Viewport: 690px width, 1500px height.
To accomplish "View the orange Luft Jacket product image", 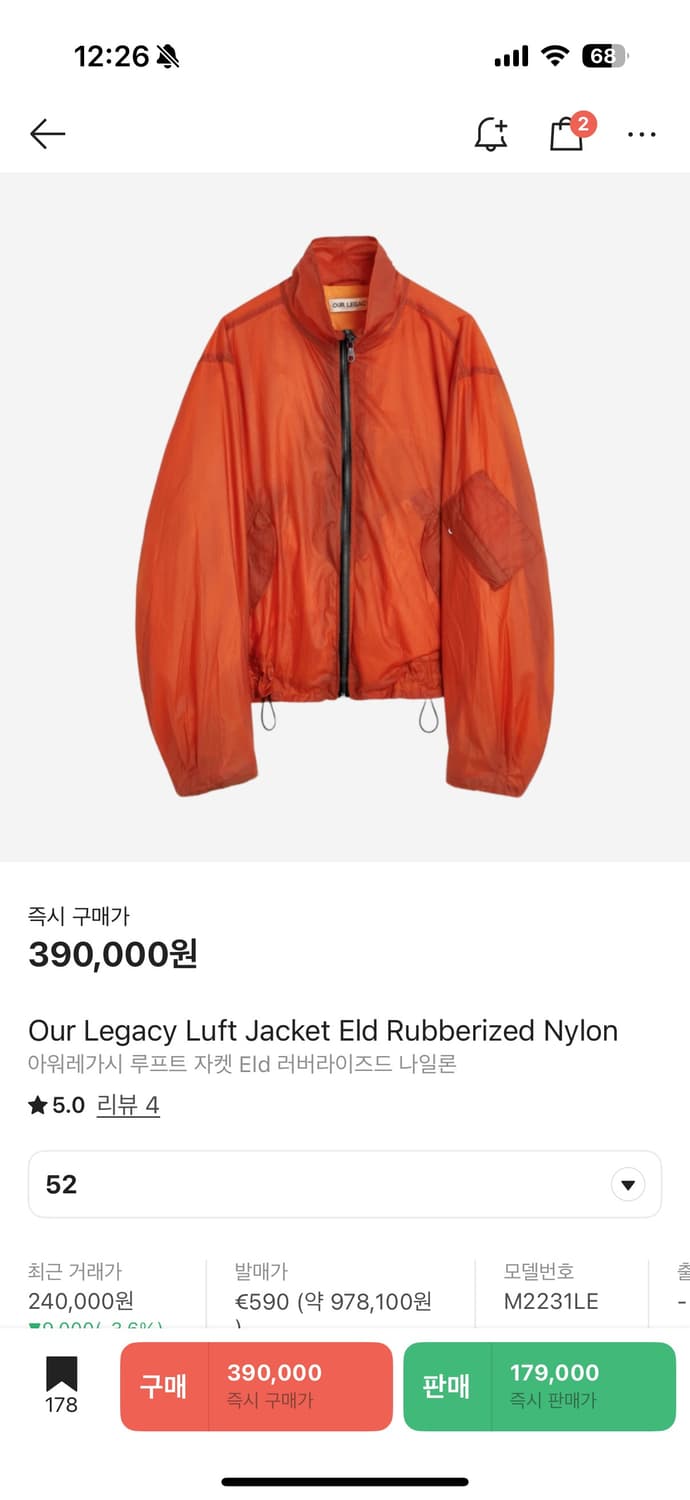I will (345, 516).
